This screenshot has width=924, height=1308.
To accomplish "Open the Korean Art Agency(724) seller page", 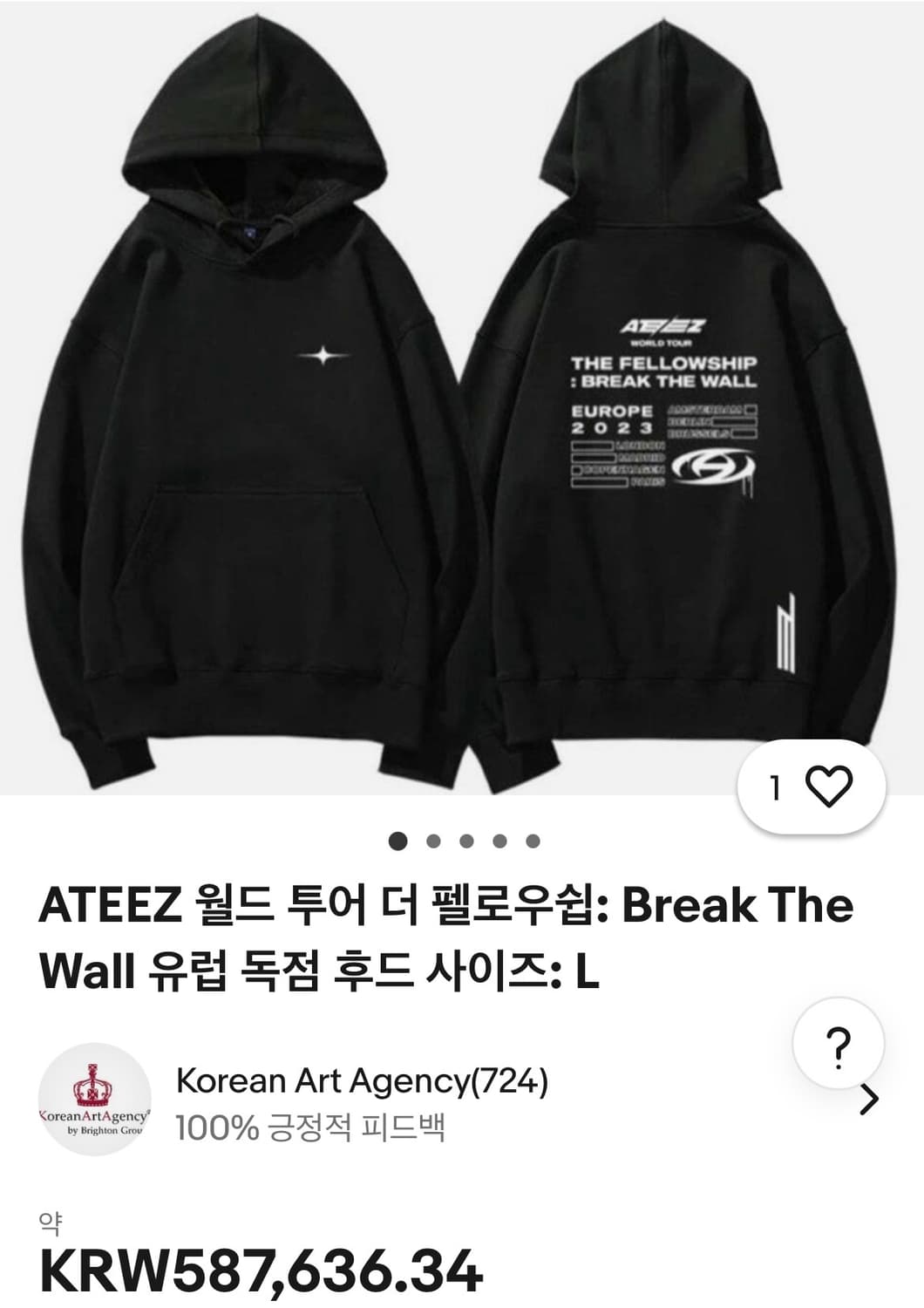I will click(x=360, y=1081).
